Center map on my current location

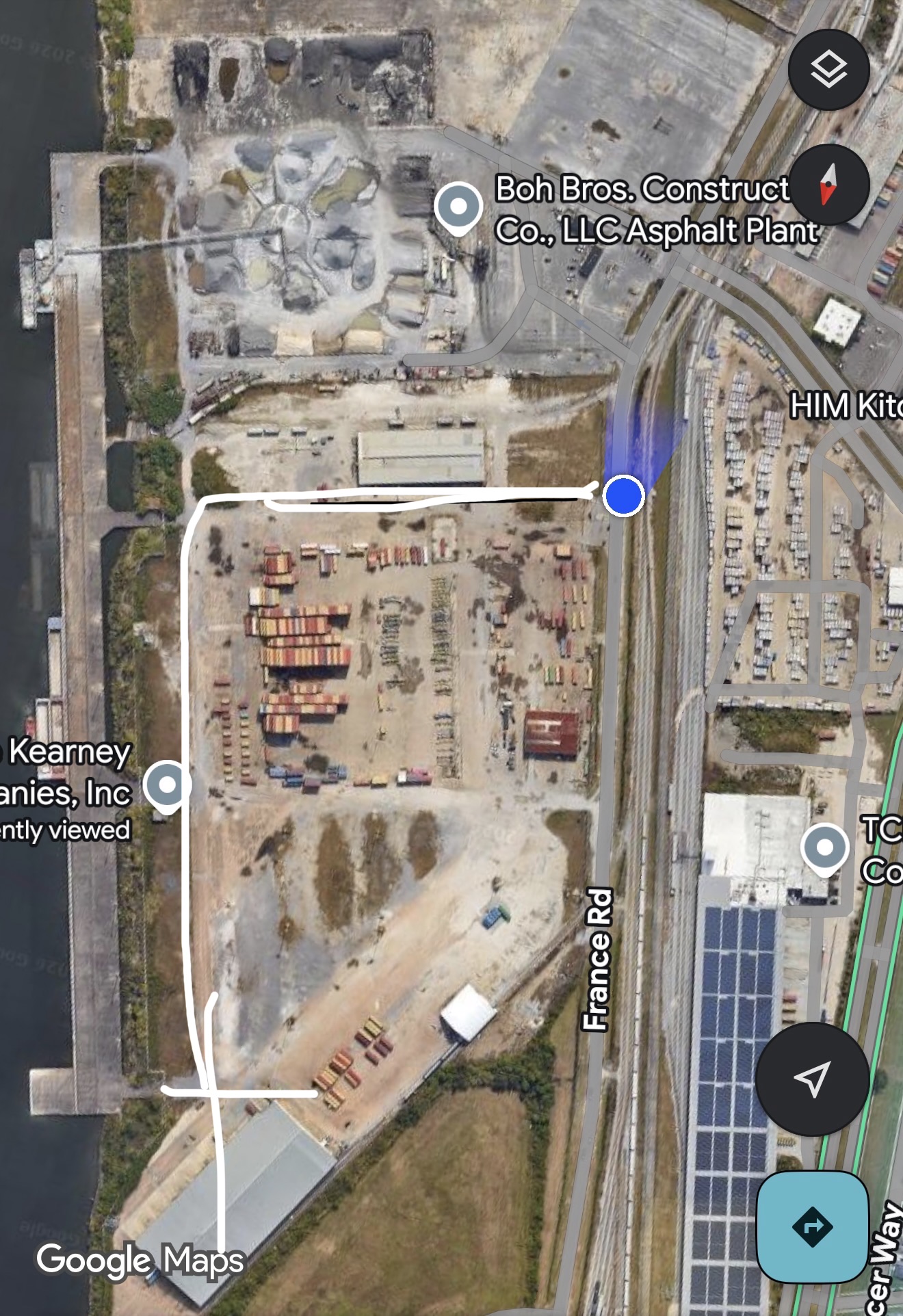(x=812, y=1079)
